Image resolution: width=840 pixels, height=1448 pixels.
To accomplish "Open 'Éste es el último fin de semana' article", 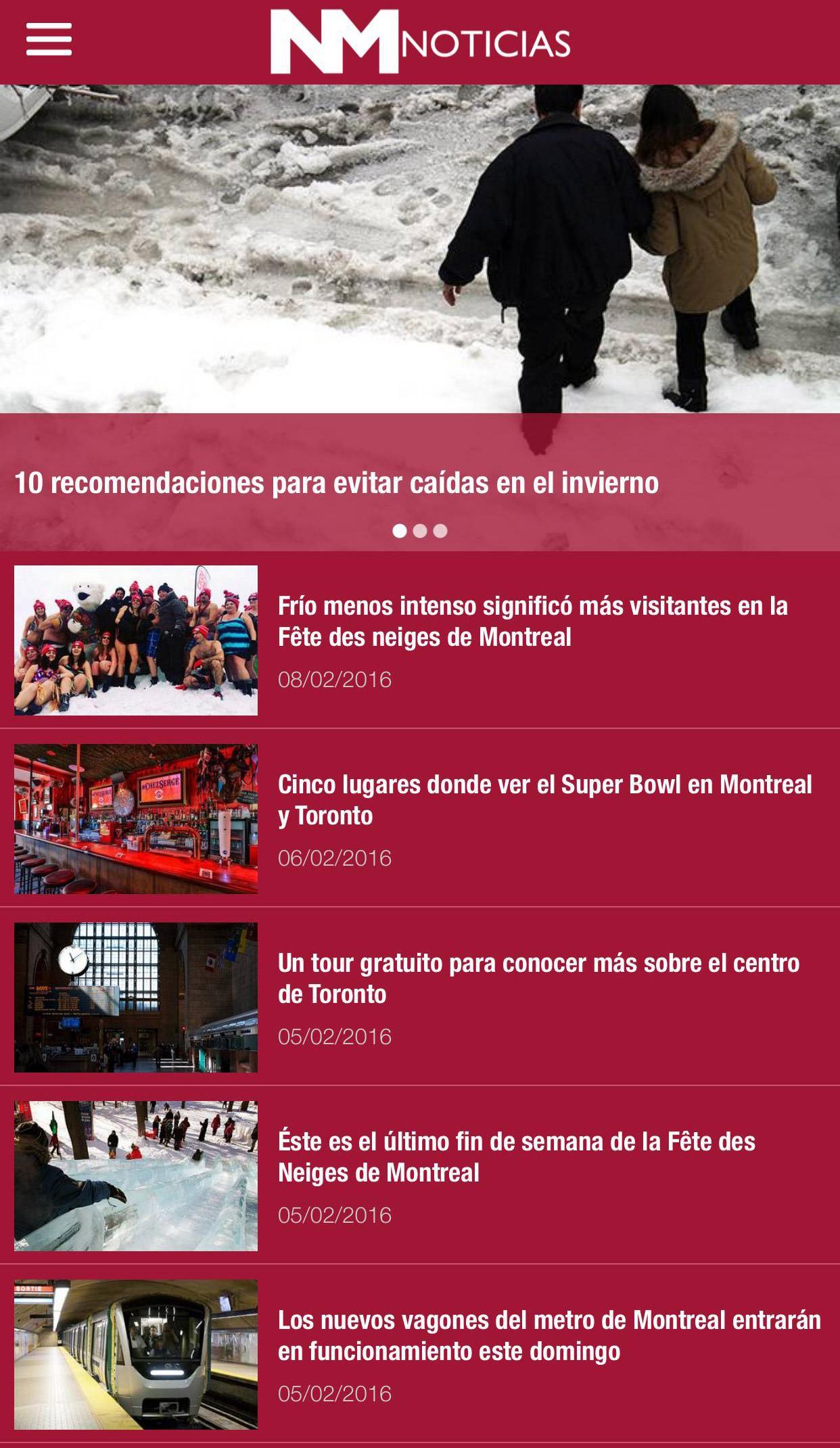I will [x=517, y=1151].
